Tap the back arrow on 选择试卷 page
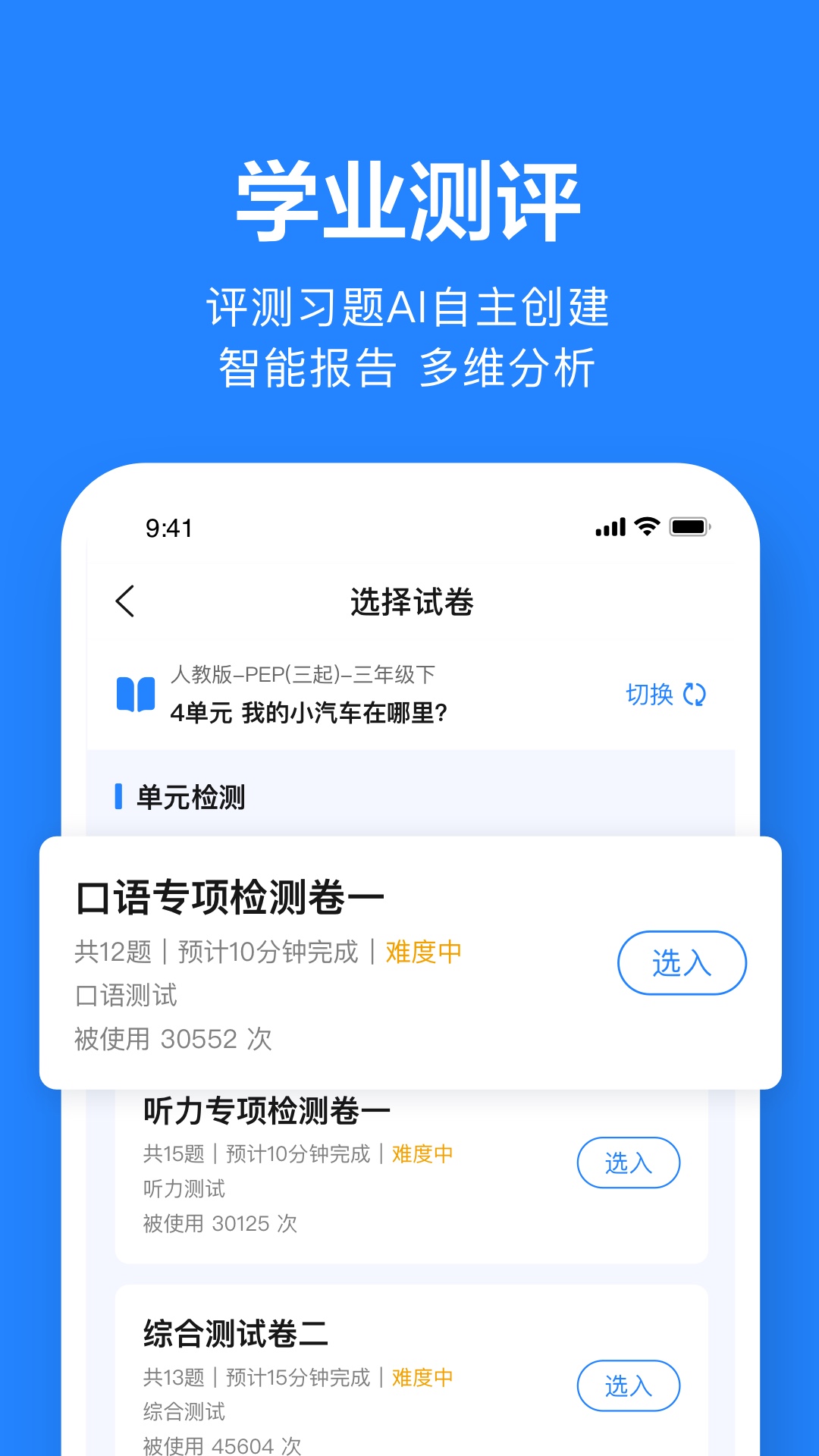Image resolution: width=819 pixels, height=1456 pixels. coord(124,600)
